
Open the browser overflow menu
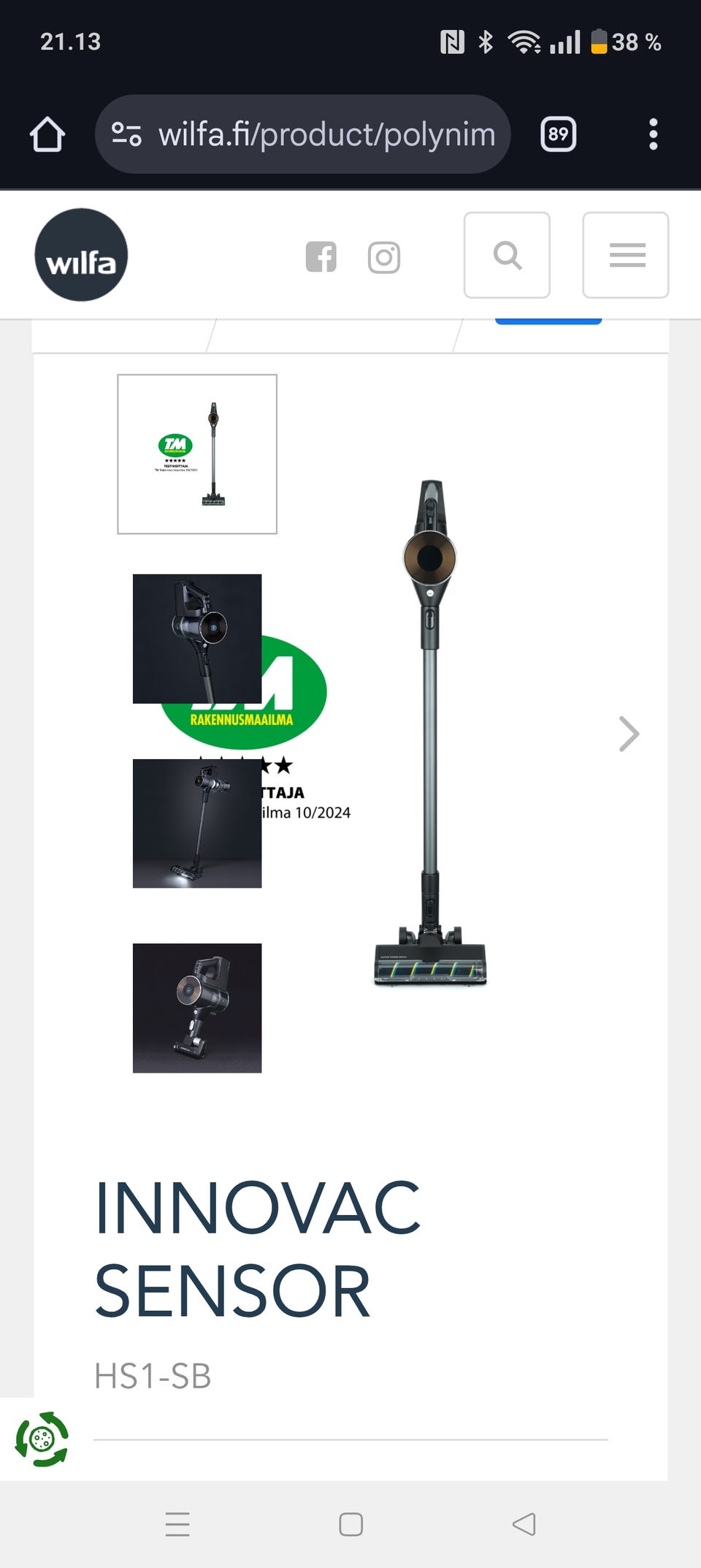click(x=654, y=134)
